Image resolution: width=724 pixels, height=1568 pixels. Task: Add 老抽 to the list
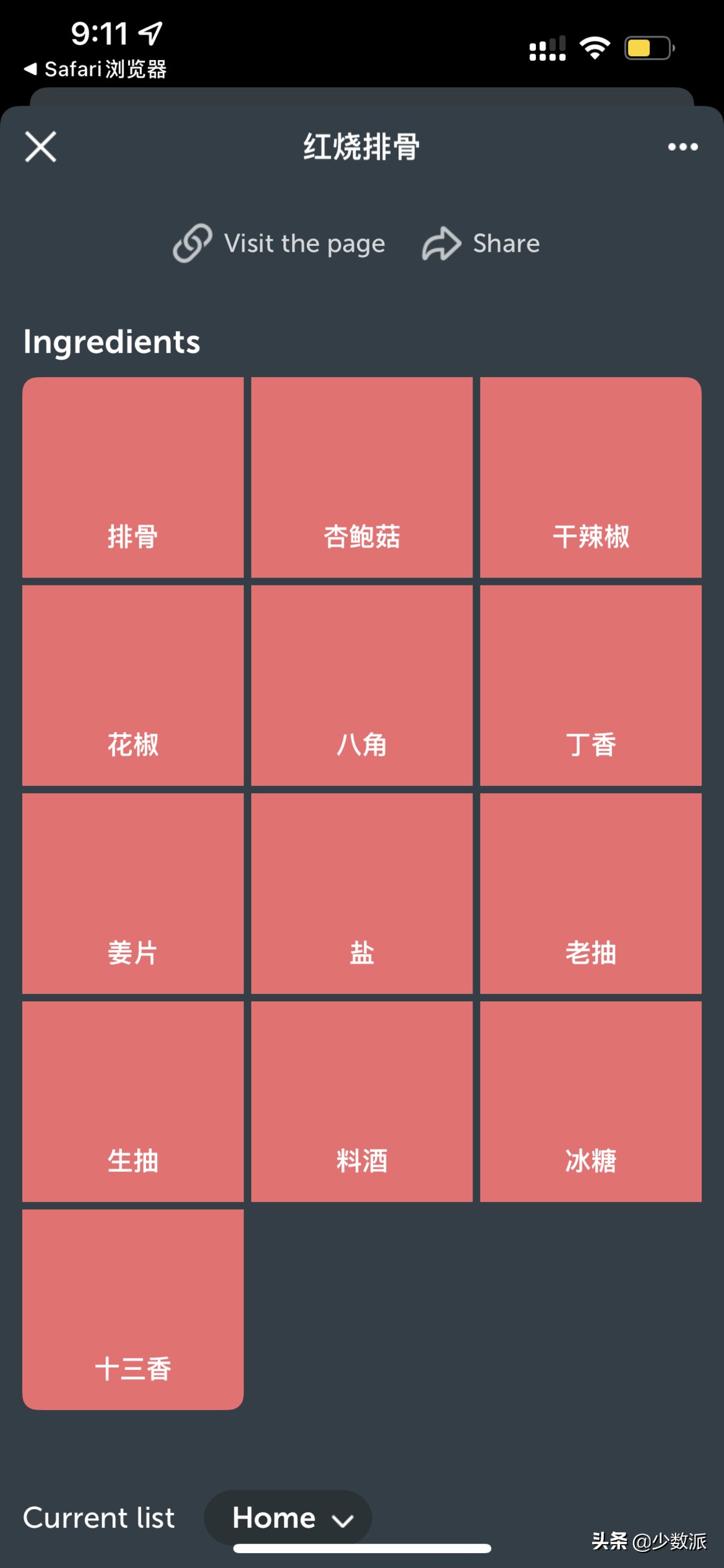[590, 893]
